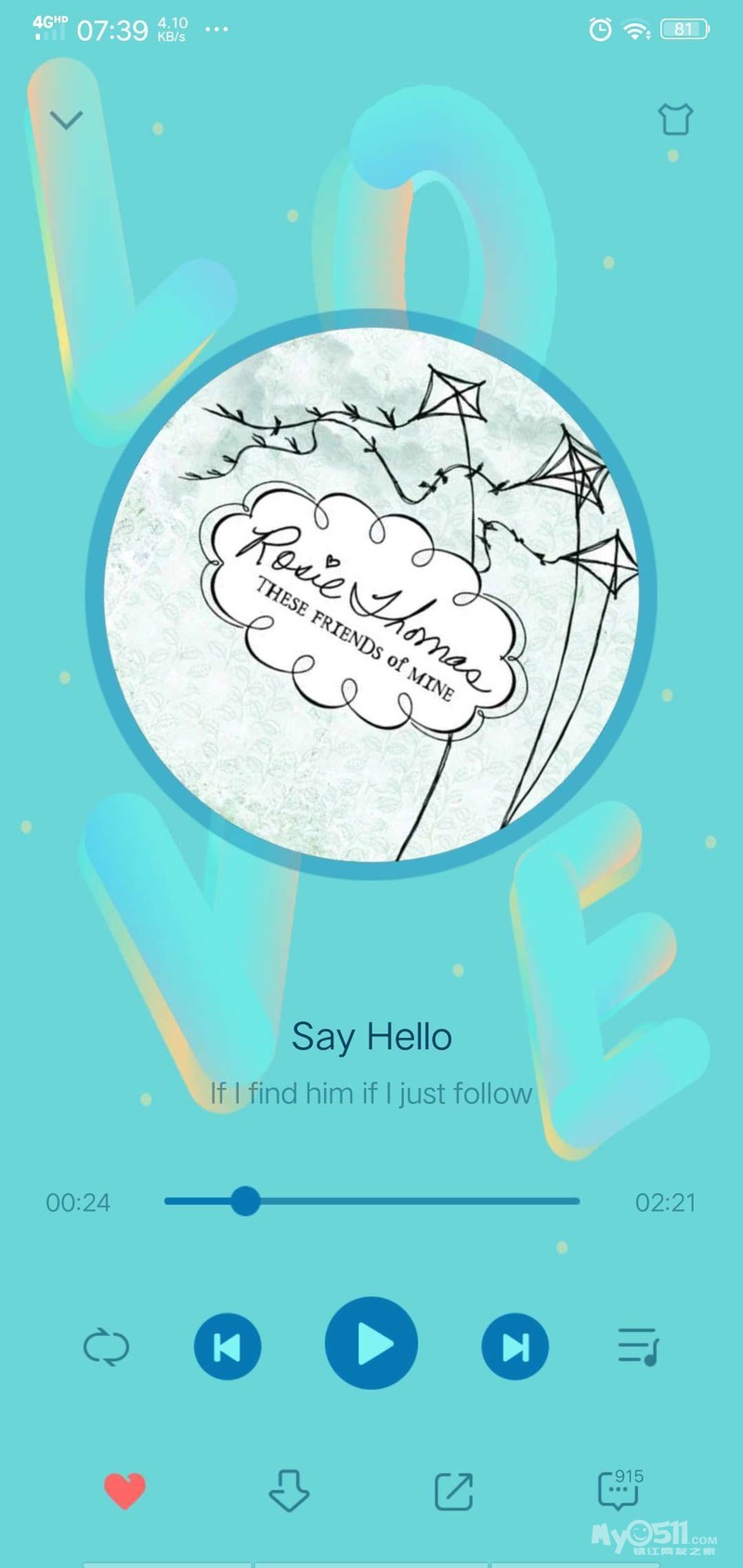743x1568 pixels.
Task: Tap the Rosie Thomas album cover
Action: point(371,594)
